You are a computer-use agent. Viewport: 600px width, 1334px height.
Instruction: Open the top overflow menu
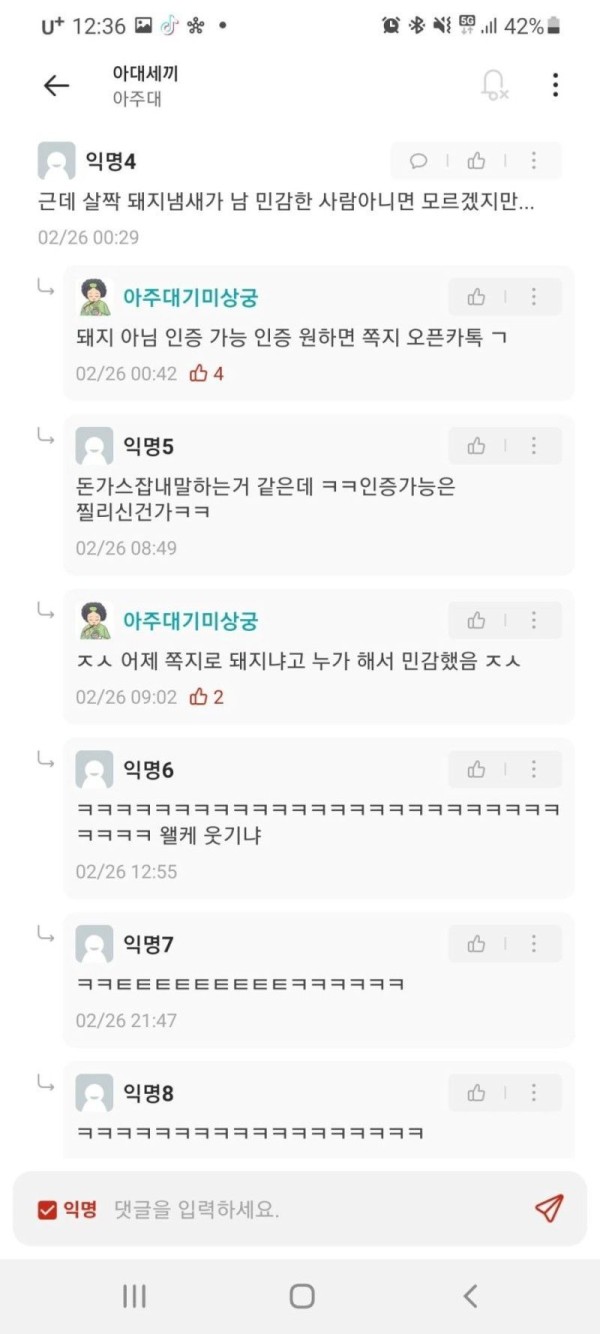point(555,86)
